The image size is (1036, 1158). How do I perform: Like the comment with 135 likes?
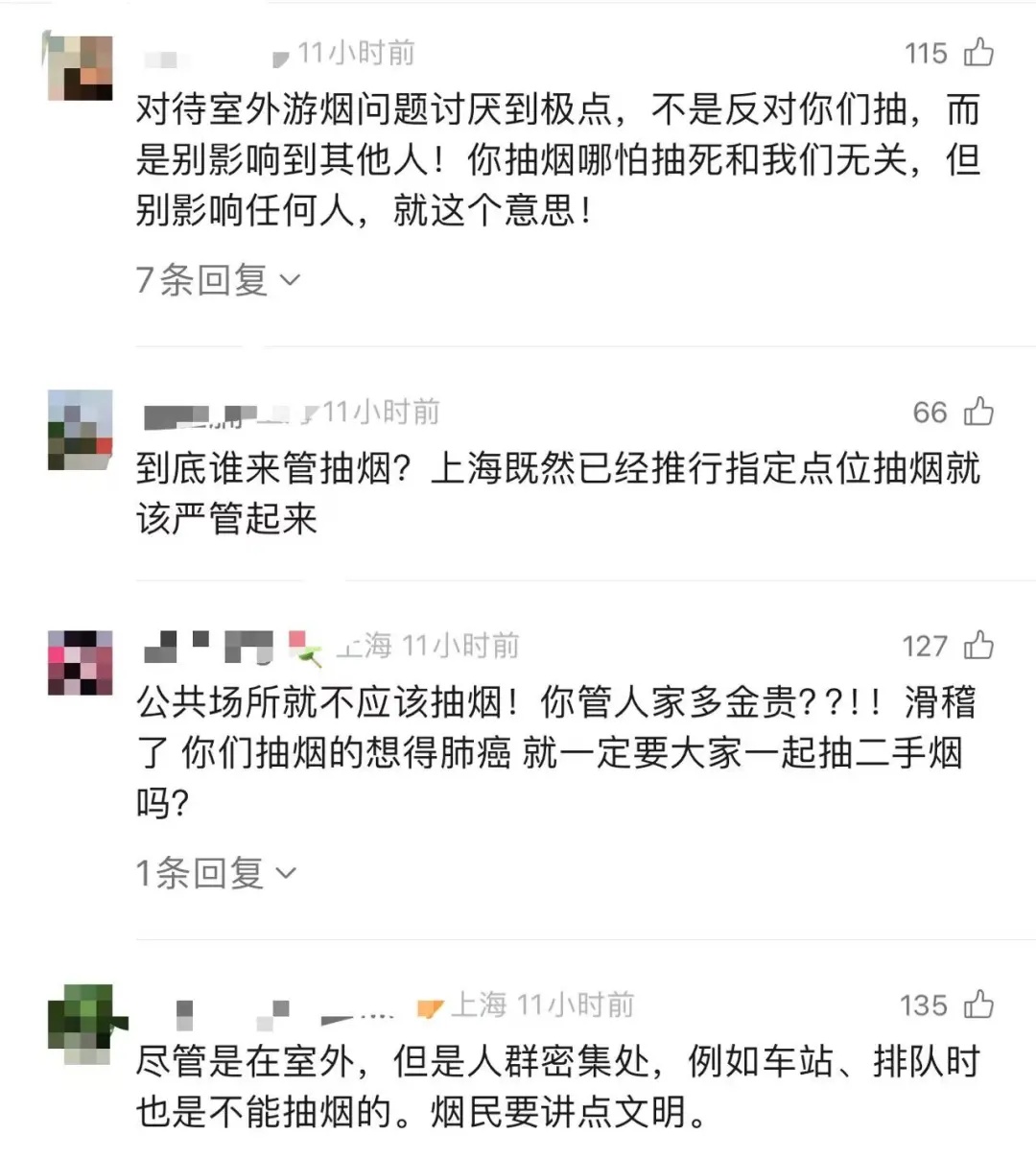(x=978, y=1004)
